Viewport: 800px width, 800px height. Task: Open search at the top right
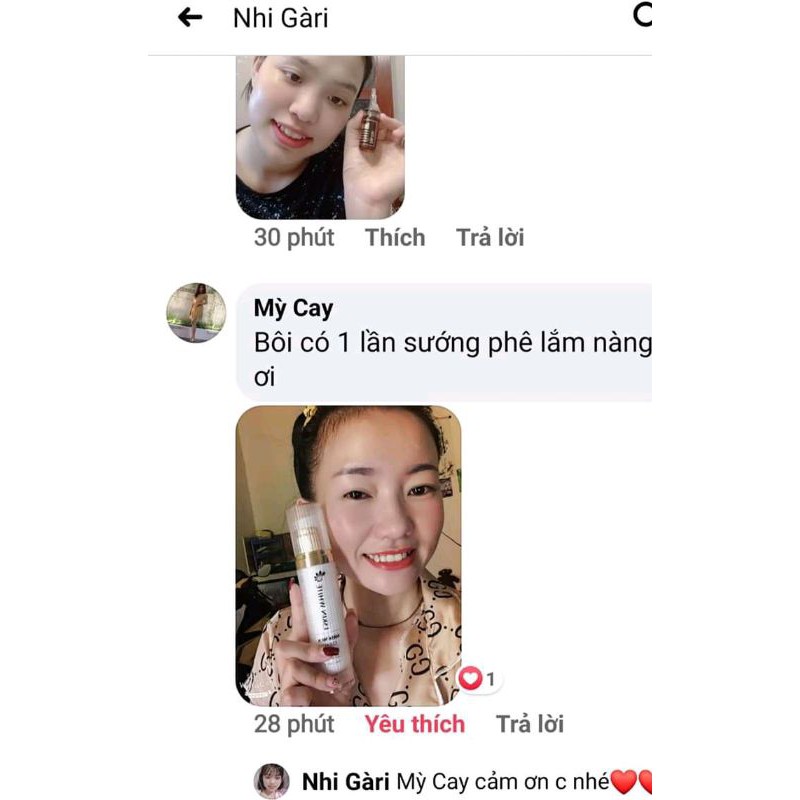pos(643,15)
